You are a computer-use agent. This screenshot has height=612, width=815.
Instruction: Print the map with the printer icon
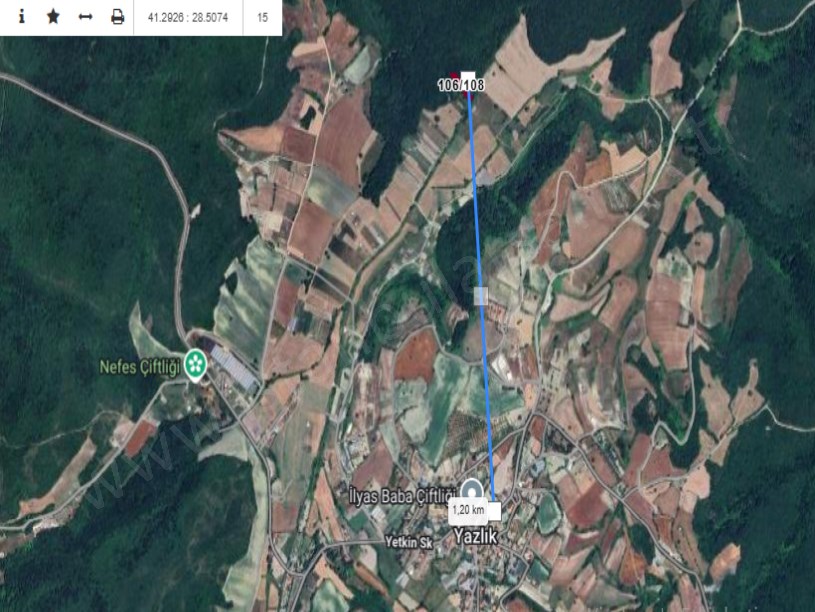tap(117, 17)
